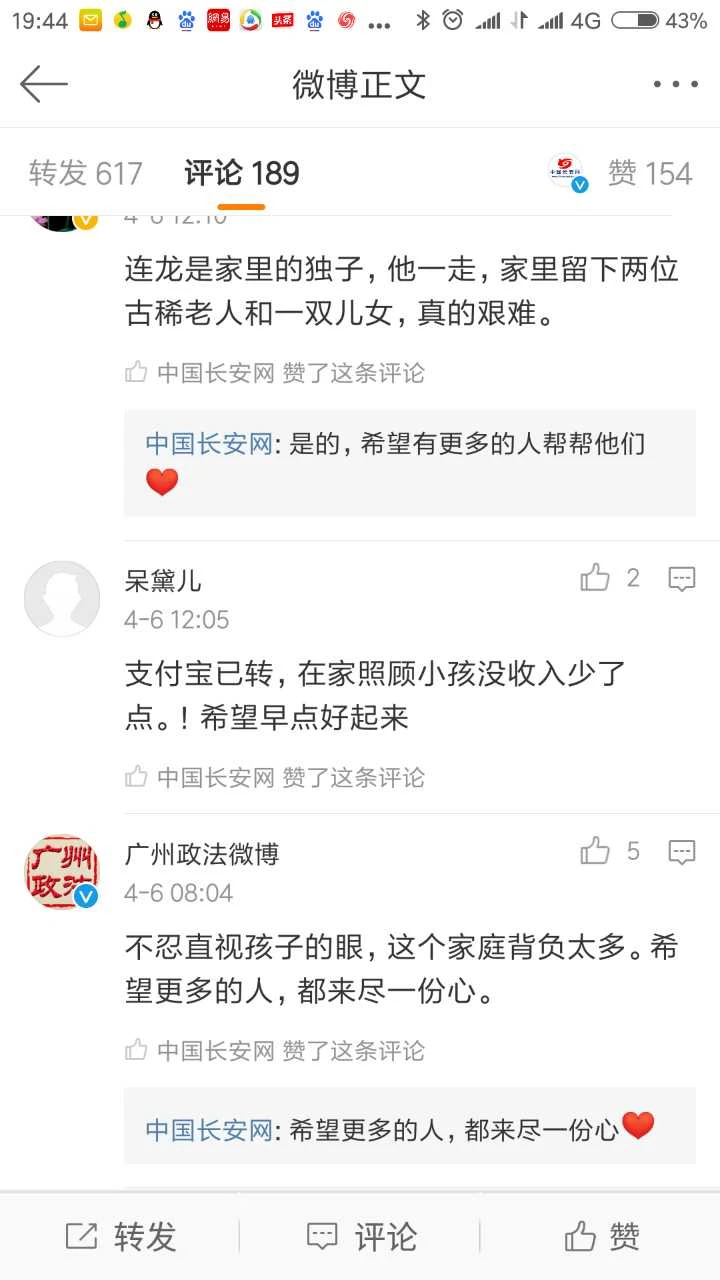Viewport: 720px width, 1280px height.
Task: Reply to 广州政法微博's comment
Action: pyautogui.click(x=681, y=853)
